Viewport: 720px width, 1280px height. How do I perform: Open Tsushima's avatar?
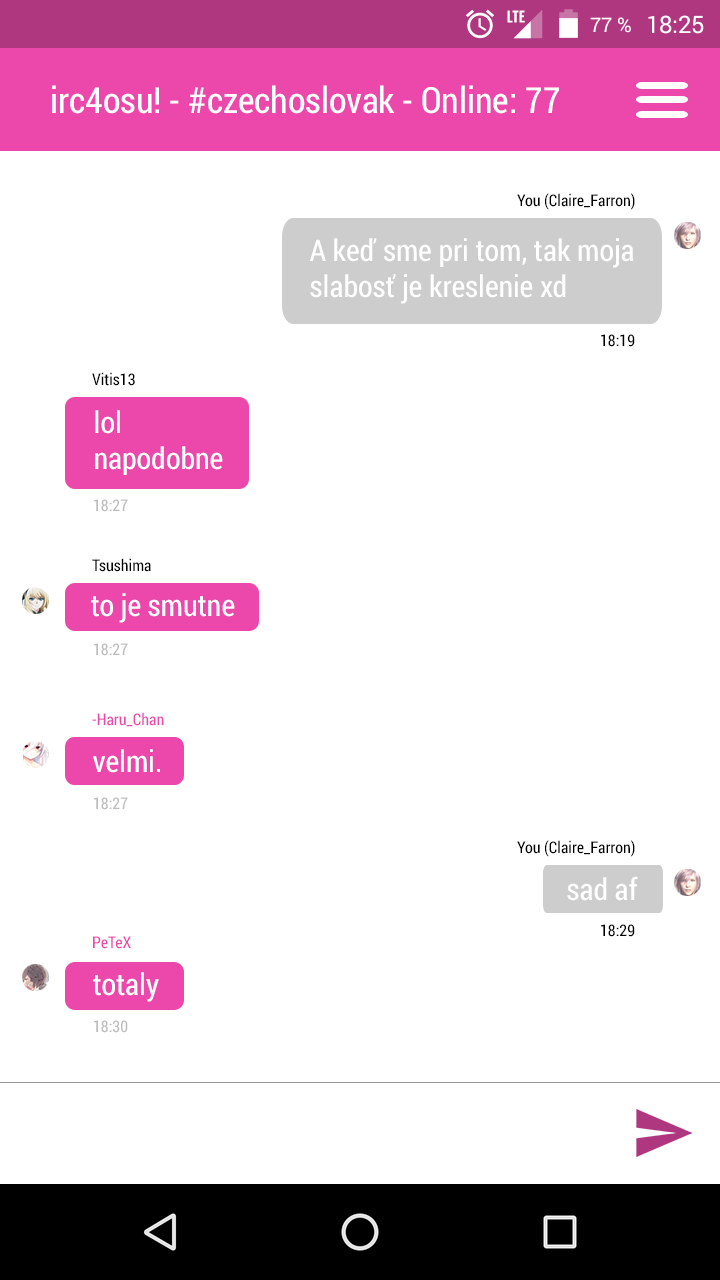pyautogui.click(x=36, y=600)
